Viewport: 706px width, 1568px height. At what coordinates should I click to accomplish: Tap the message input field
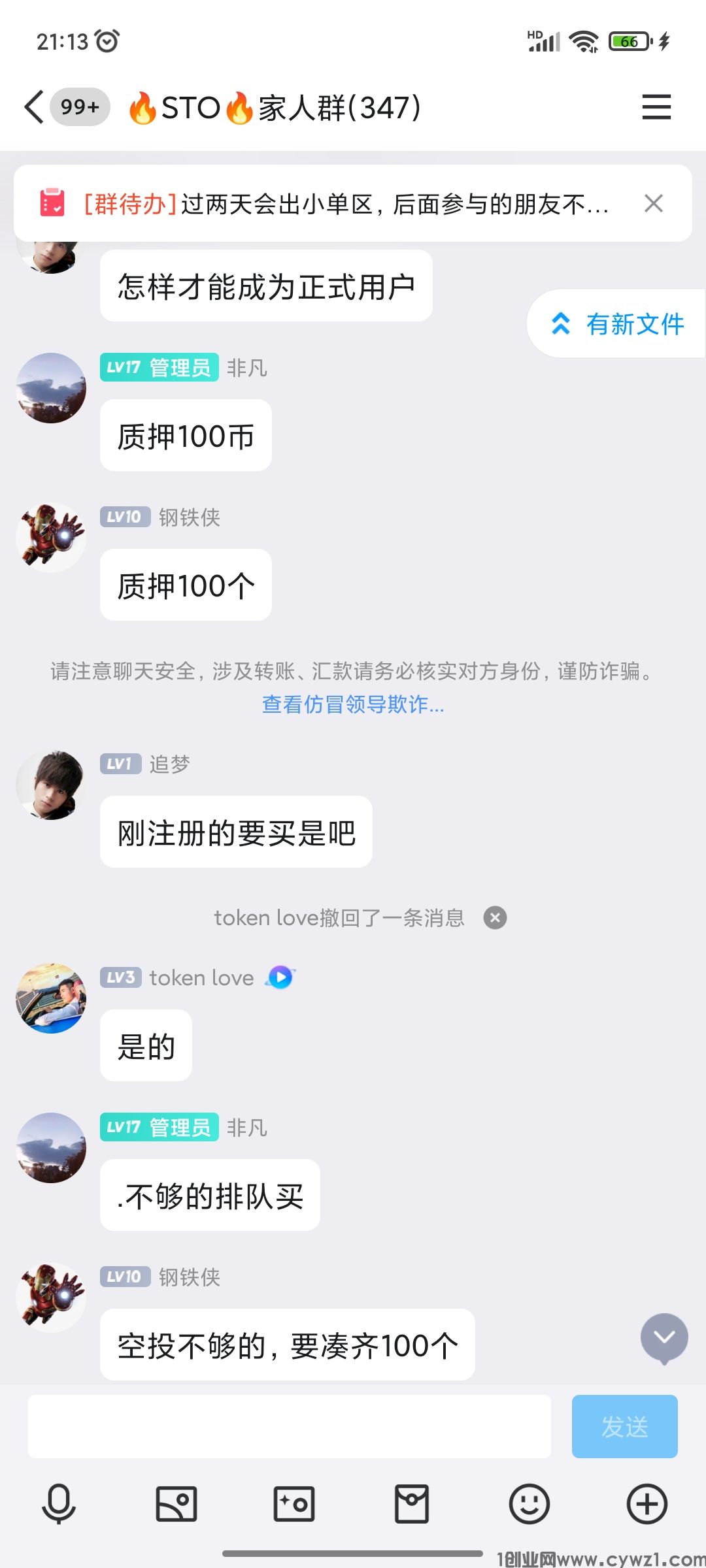click(288, 1426)
